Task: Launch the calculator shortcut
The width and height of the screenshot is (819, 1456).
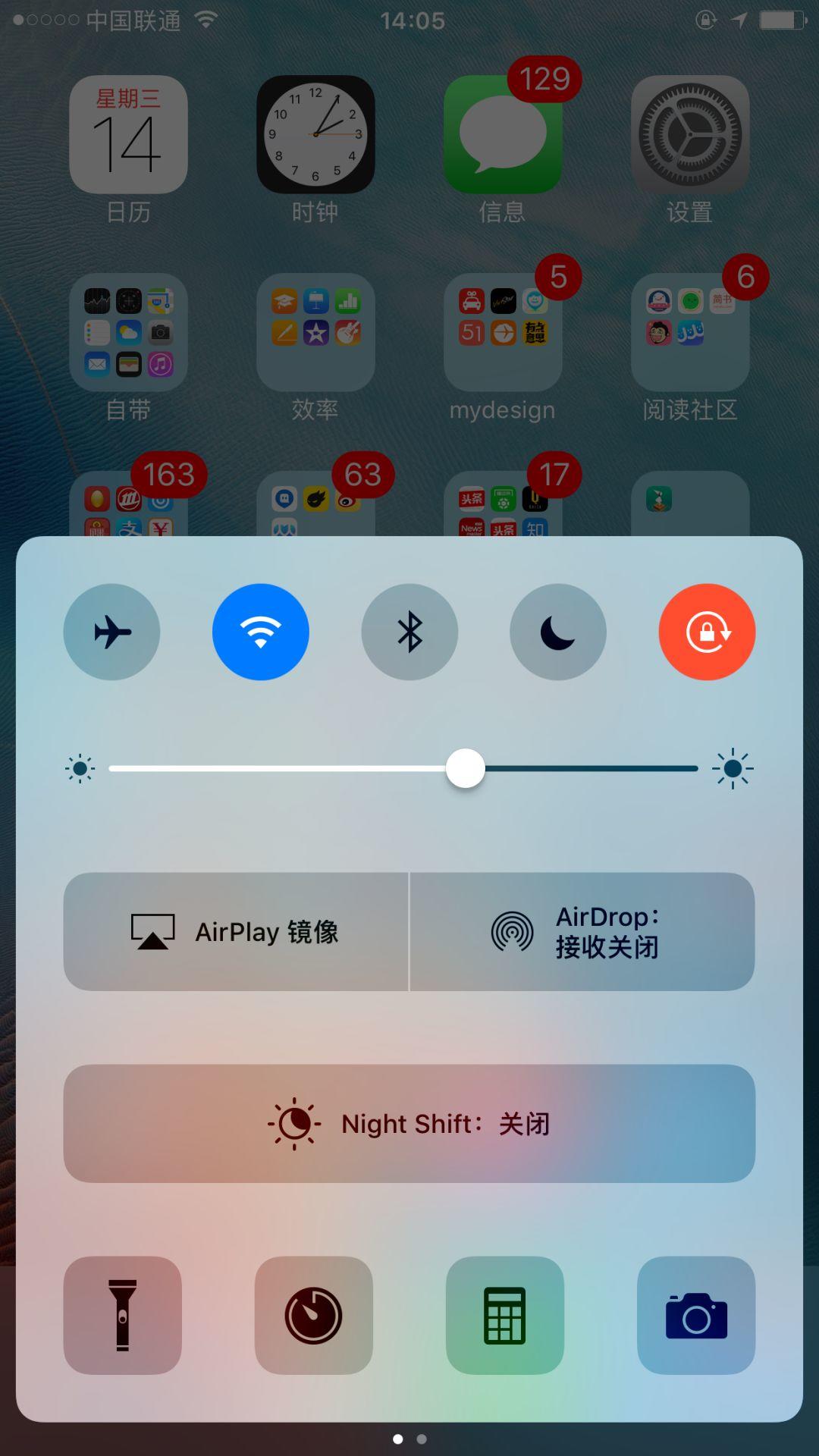Action: click(505, 1315)
